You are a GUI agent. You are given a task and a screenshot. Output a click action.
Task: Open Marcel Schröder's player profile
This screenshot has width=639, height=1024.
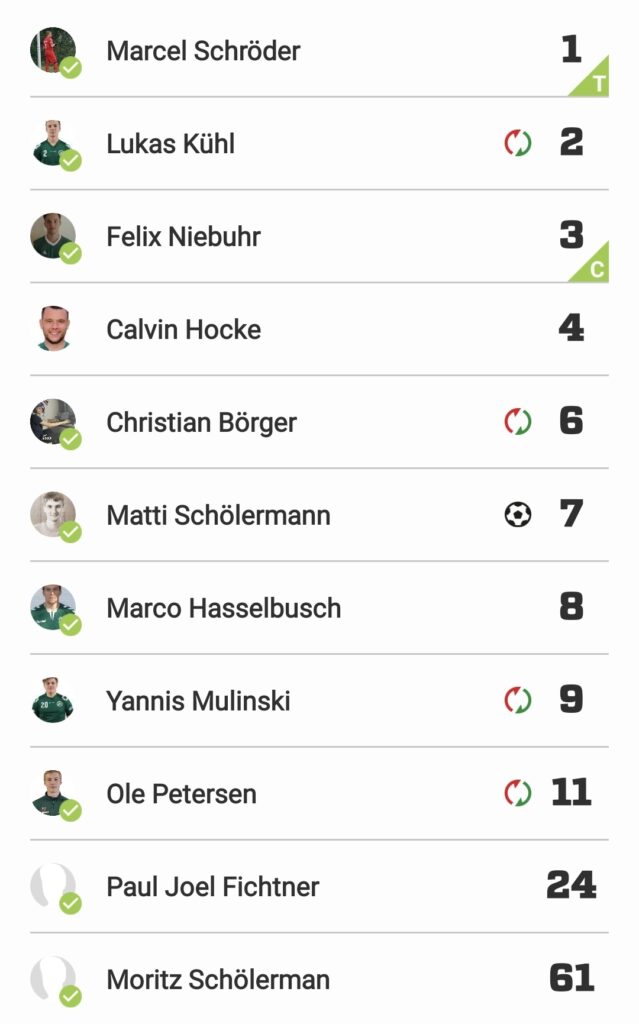[203, 51]
